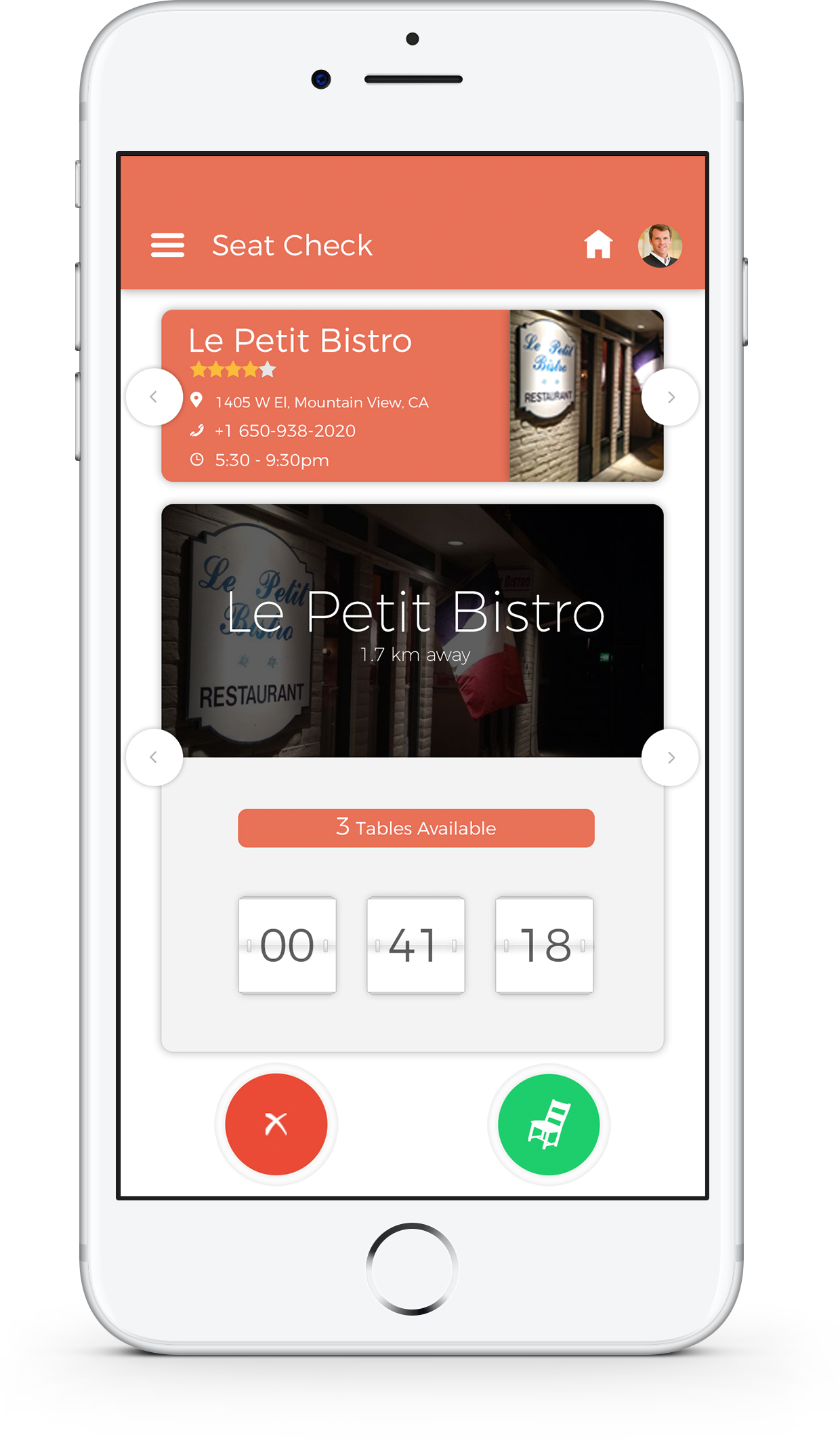The width and height of the screenshot is (840, 1441).
Task: Show next restaurant in top card carousel
Action: 670,397
